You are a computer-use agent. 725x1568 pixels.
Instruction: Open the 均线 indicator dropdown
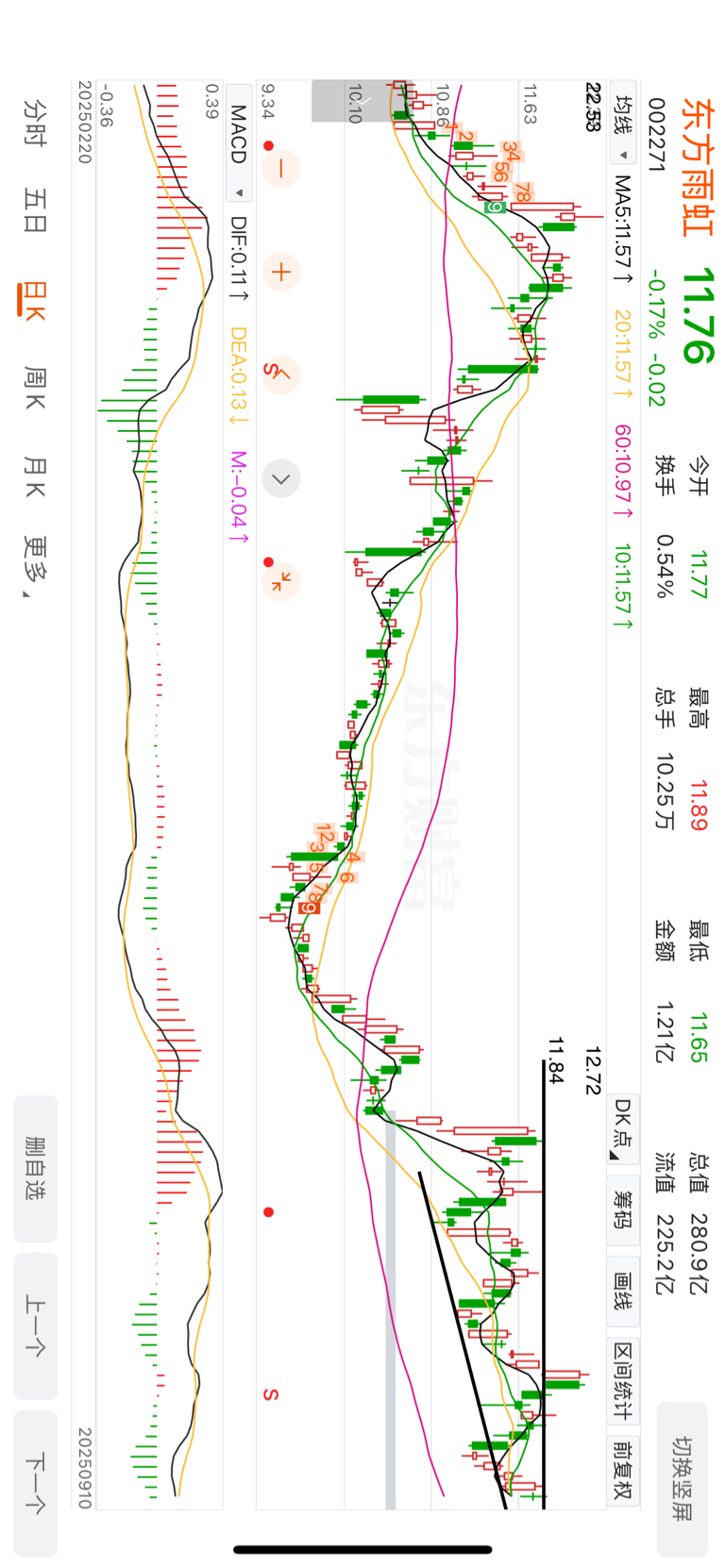[x=623, y=123]
